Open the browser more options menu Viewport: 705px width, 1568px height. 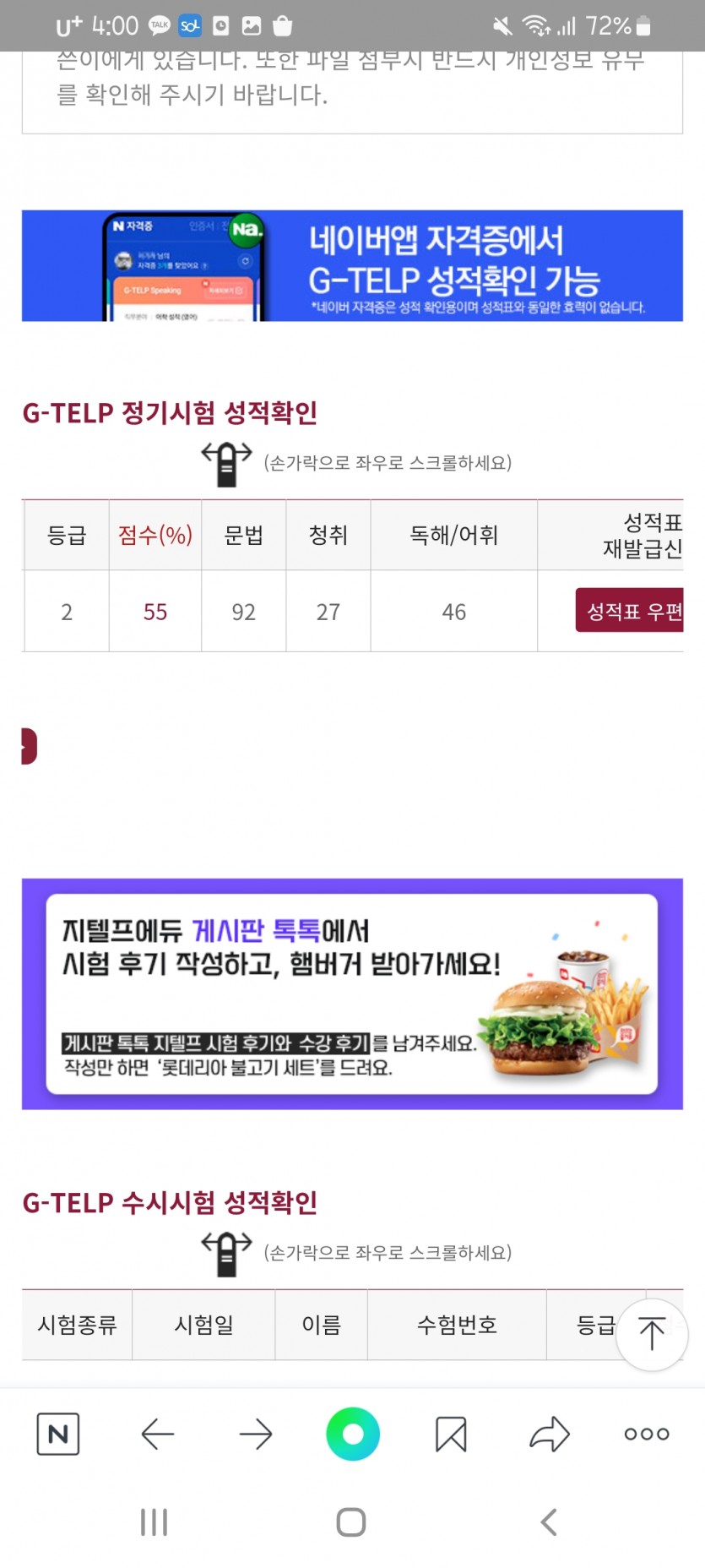coord(647,1434)
